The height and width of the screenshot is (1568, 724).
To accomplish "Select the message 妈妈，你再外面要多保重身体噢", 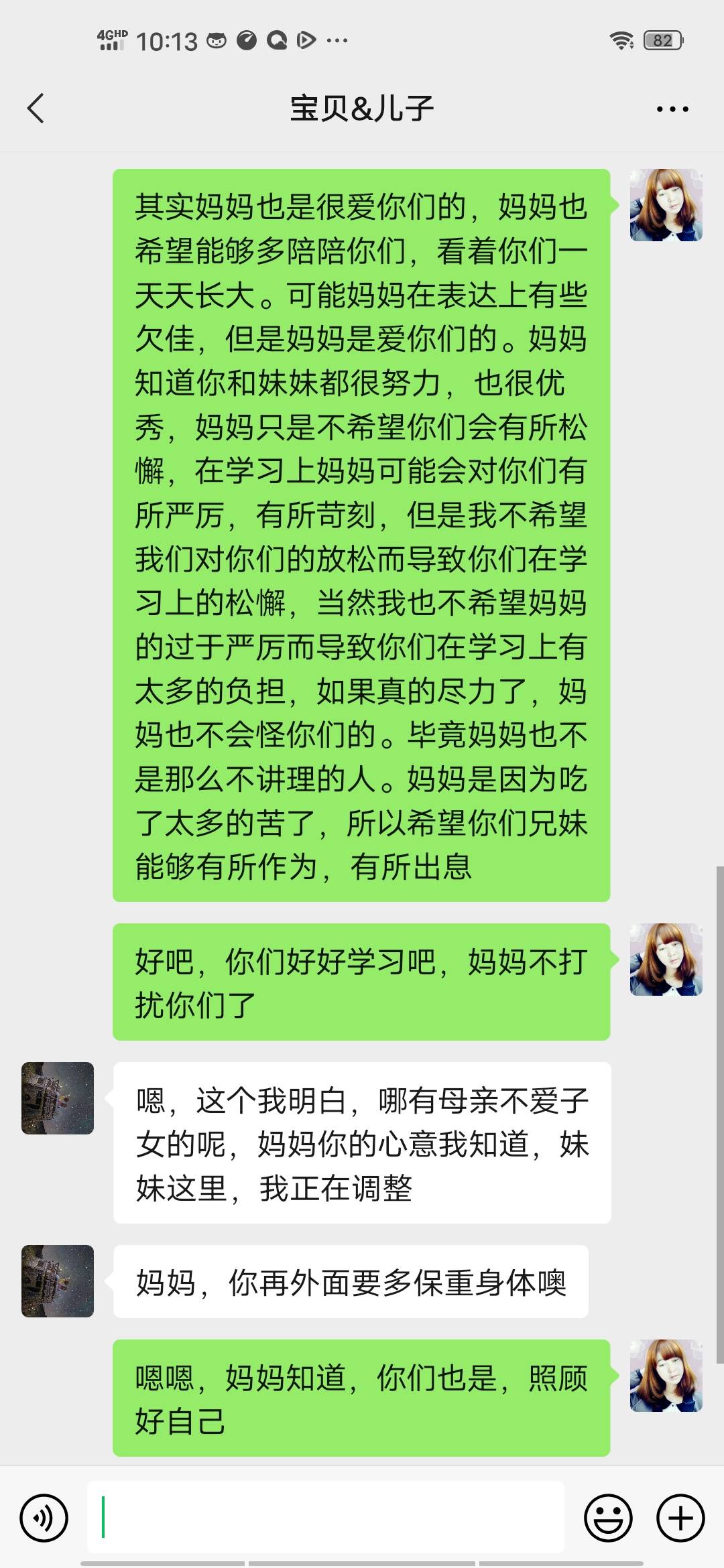I will tap(353, 1280).
